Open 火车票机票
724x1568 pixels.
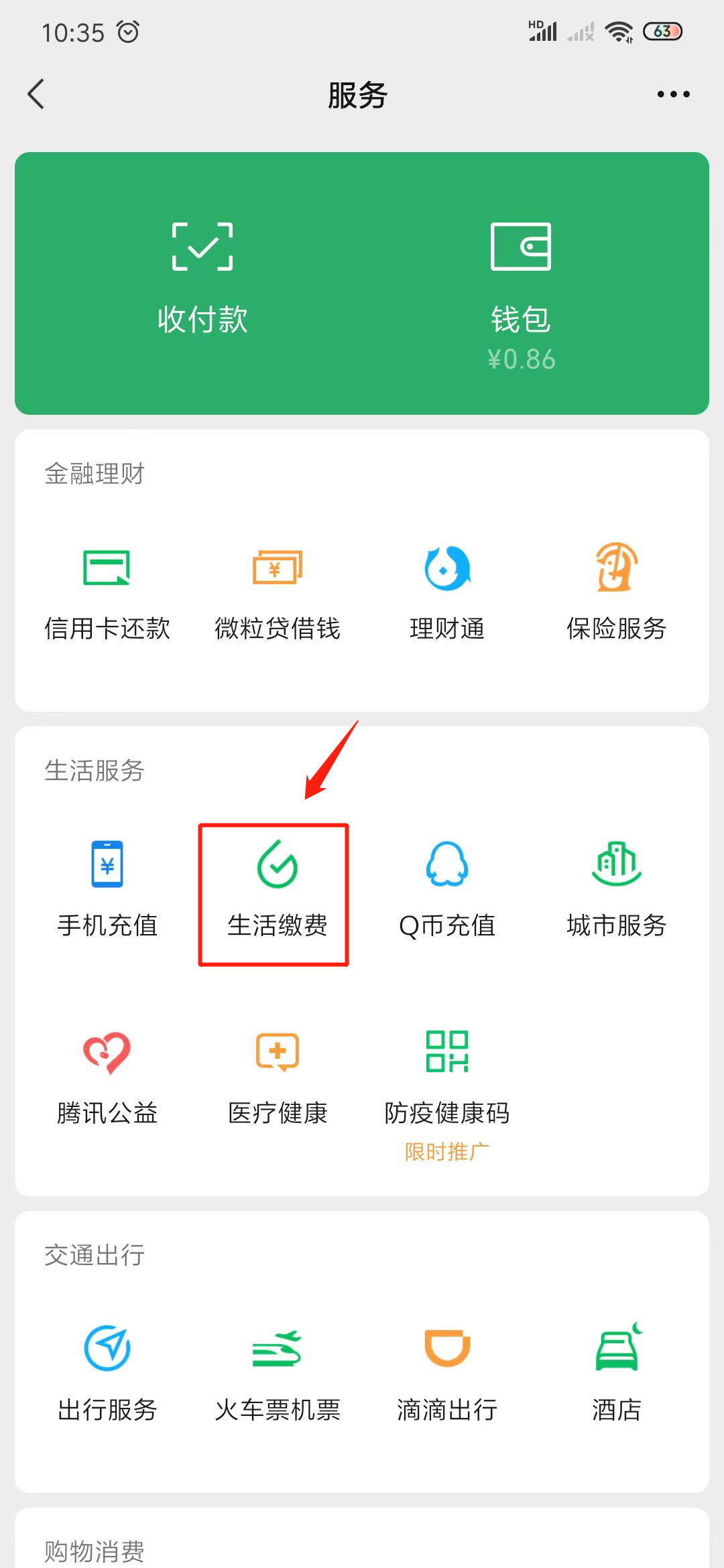[277, 1374]
